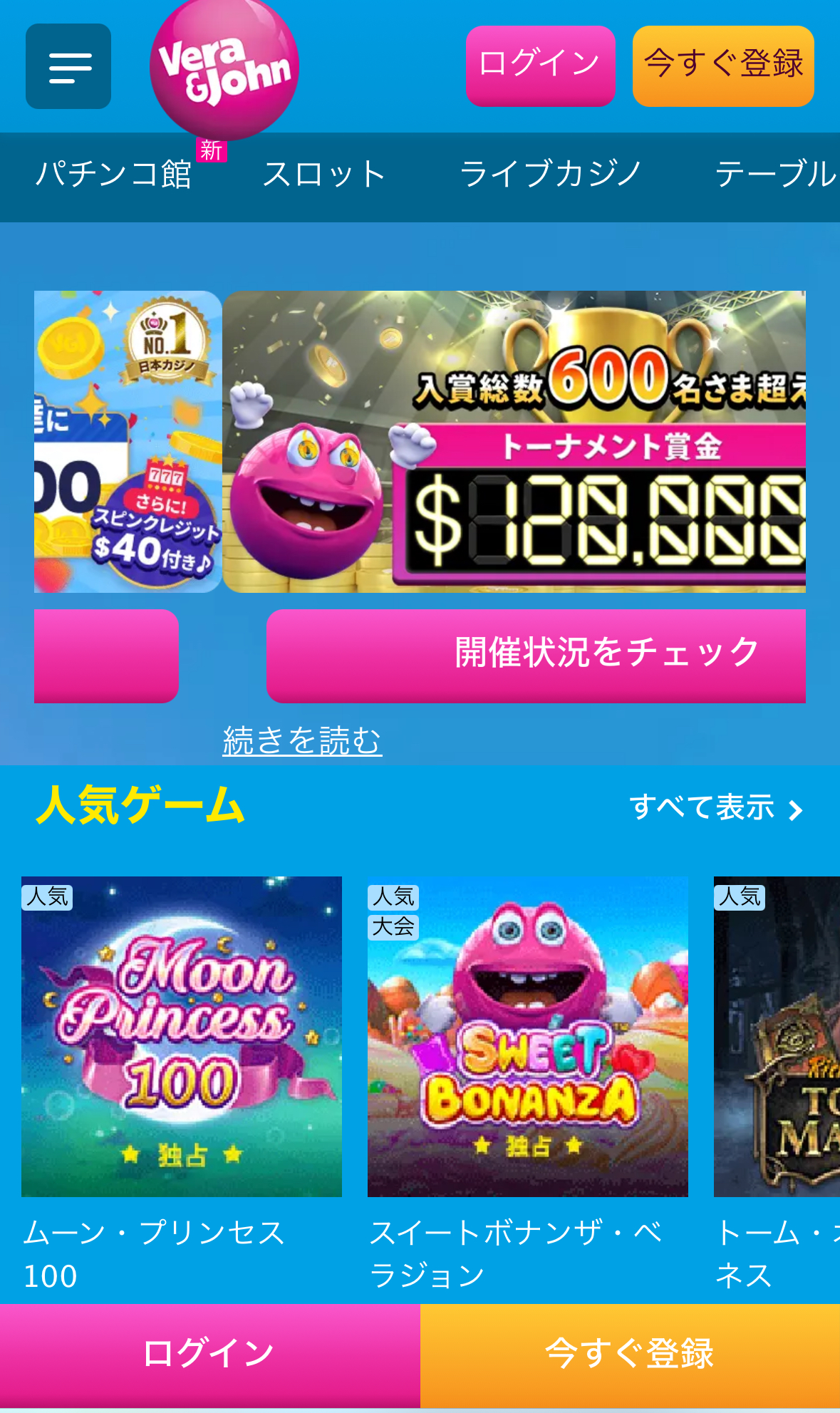Switch to the パチンコ館 tab
Screen dimensions: 840x1413
(114, 175)
